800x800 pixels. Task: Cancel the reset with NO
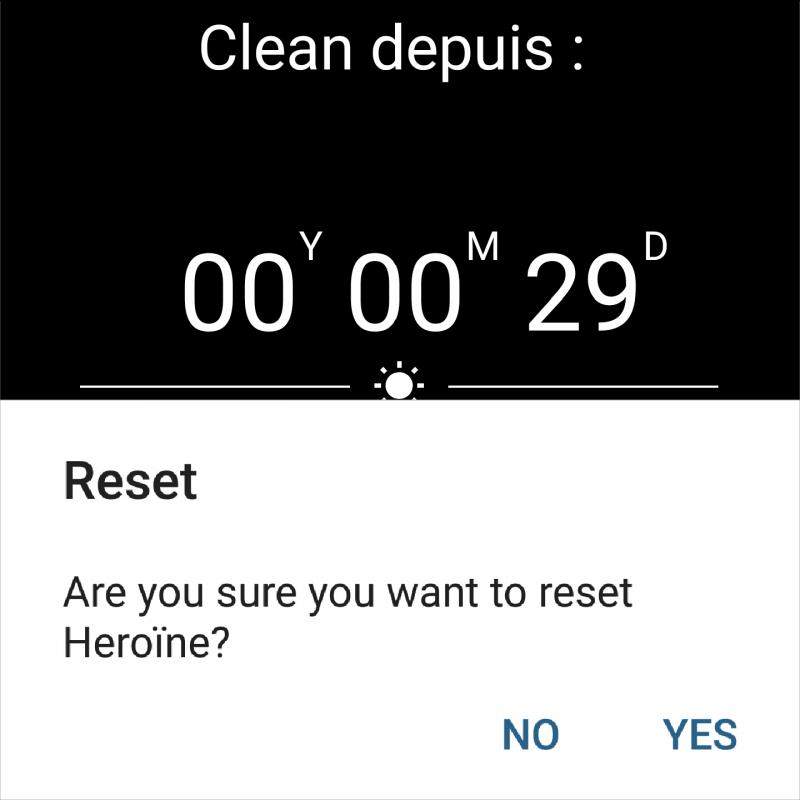(x=530, y=735)
